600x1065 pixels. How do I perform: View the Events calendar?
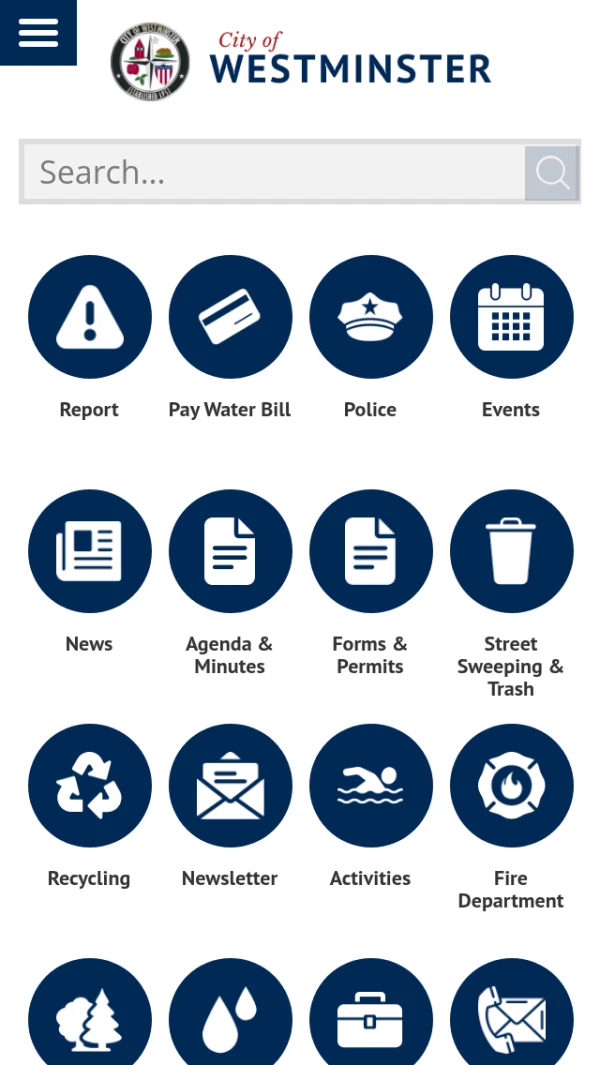511,317
